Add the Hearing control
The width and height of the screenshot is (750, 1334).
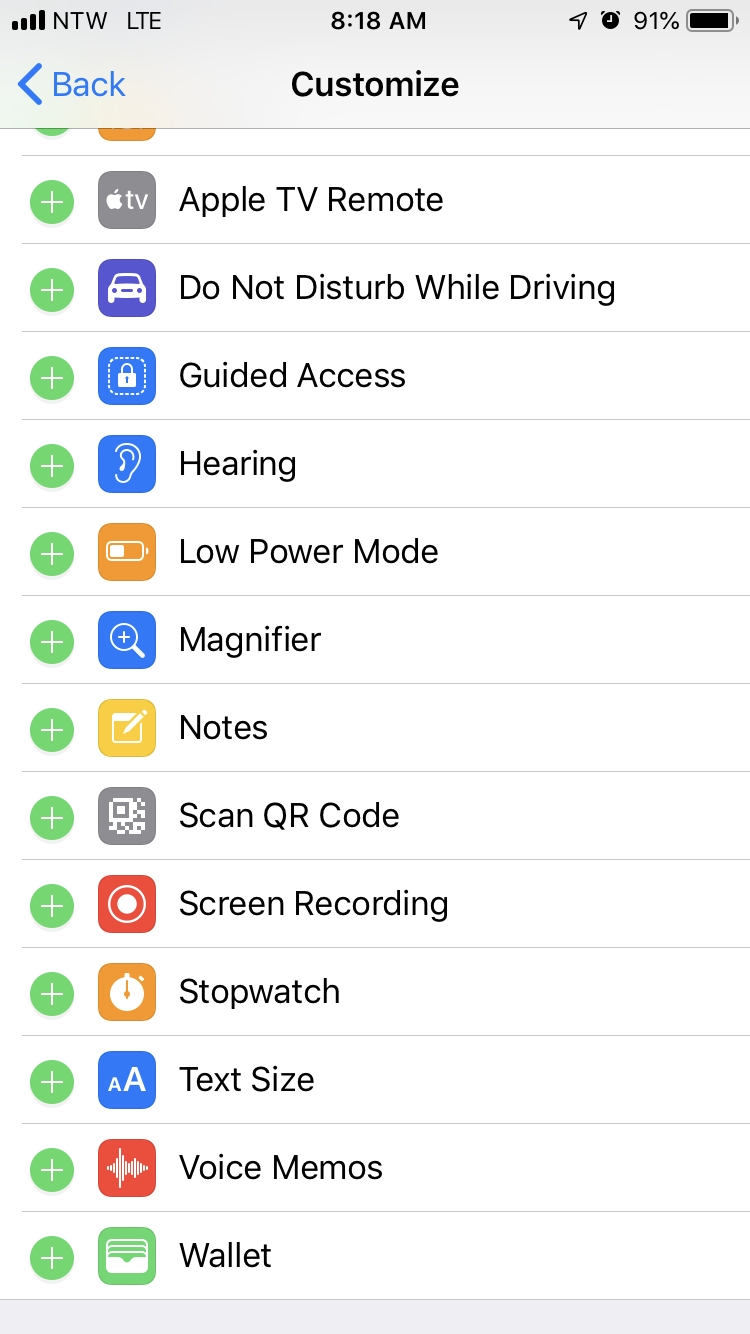(52, 465)
